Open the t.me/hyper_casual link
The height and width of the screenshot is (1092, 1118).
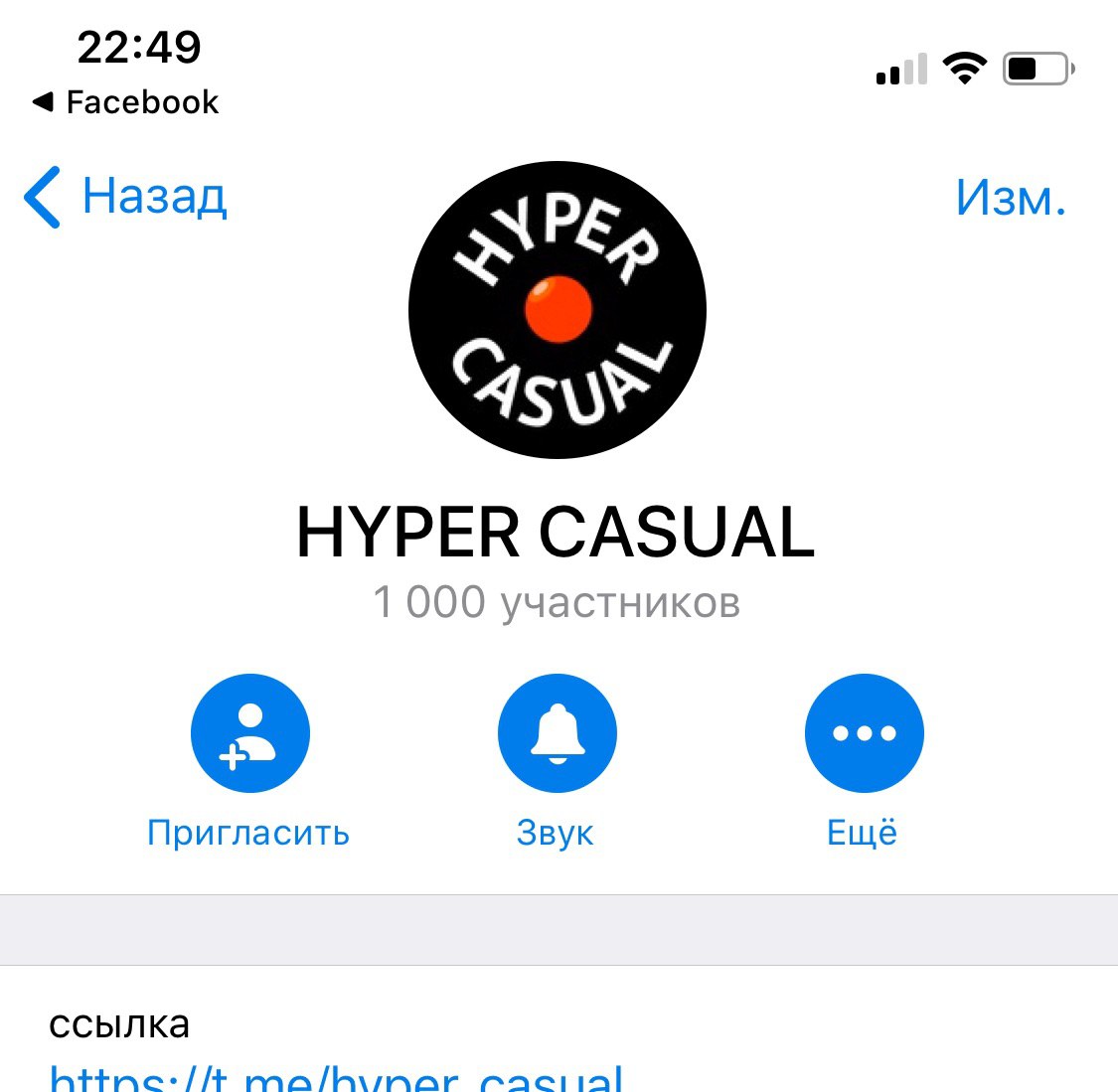[338, 1078]
